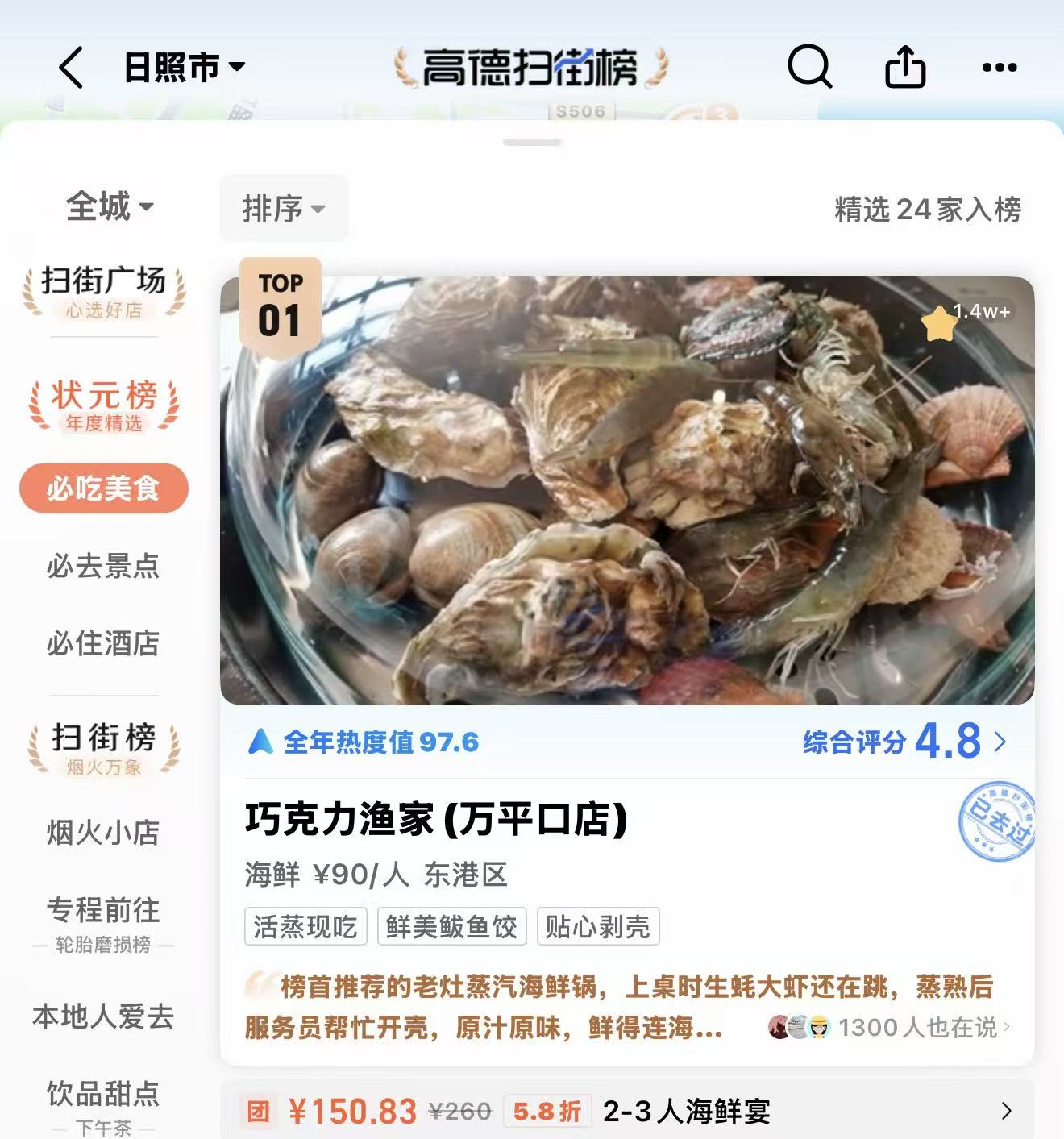Switch to 必去景点 category
Image resolution: width=1064 pixels, height=1139 pixels.
tap(104, 566)
